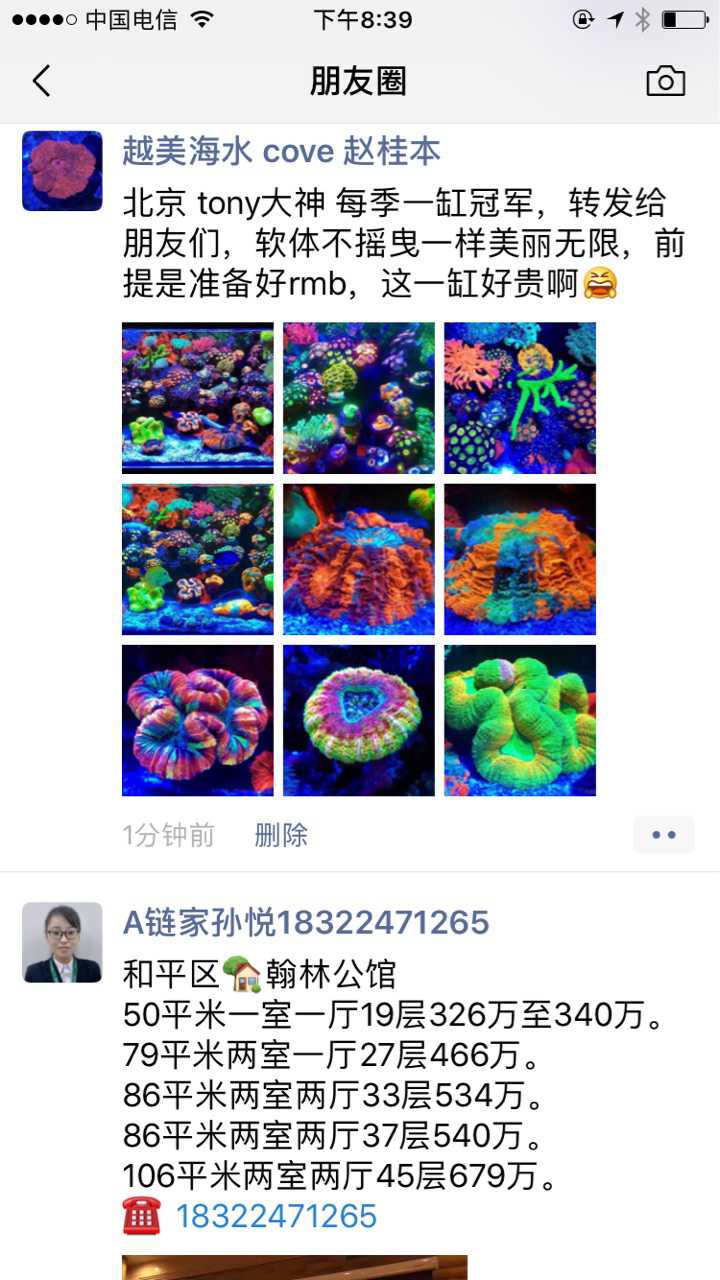View the green lobed coral photo
Viewport: 720px width, 1280px height.
pos(520,720)
